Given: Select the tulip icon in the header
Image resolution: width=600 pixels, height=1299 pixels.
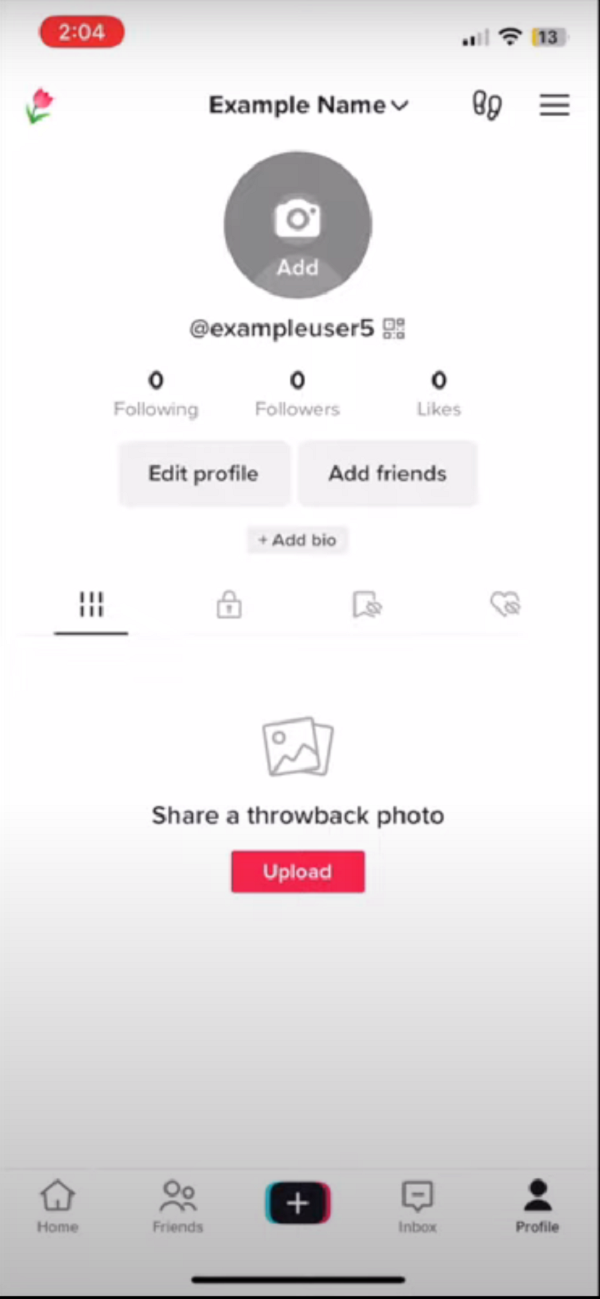Looking at the screenshot, I should pyautogui.click(x=40, y=105).
